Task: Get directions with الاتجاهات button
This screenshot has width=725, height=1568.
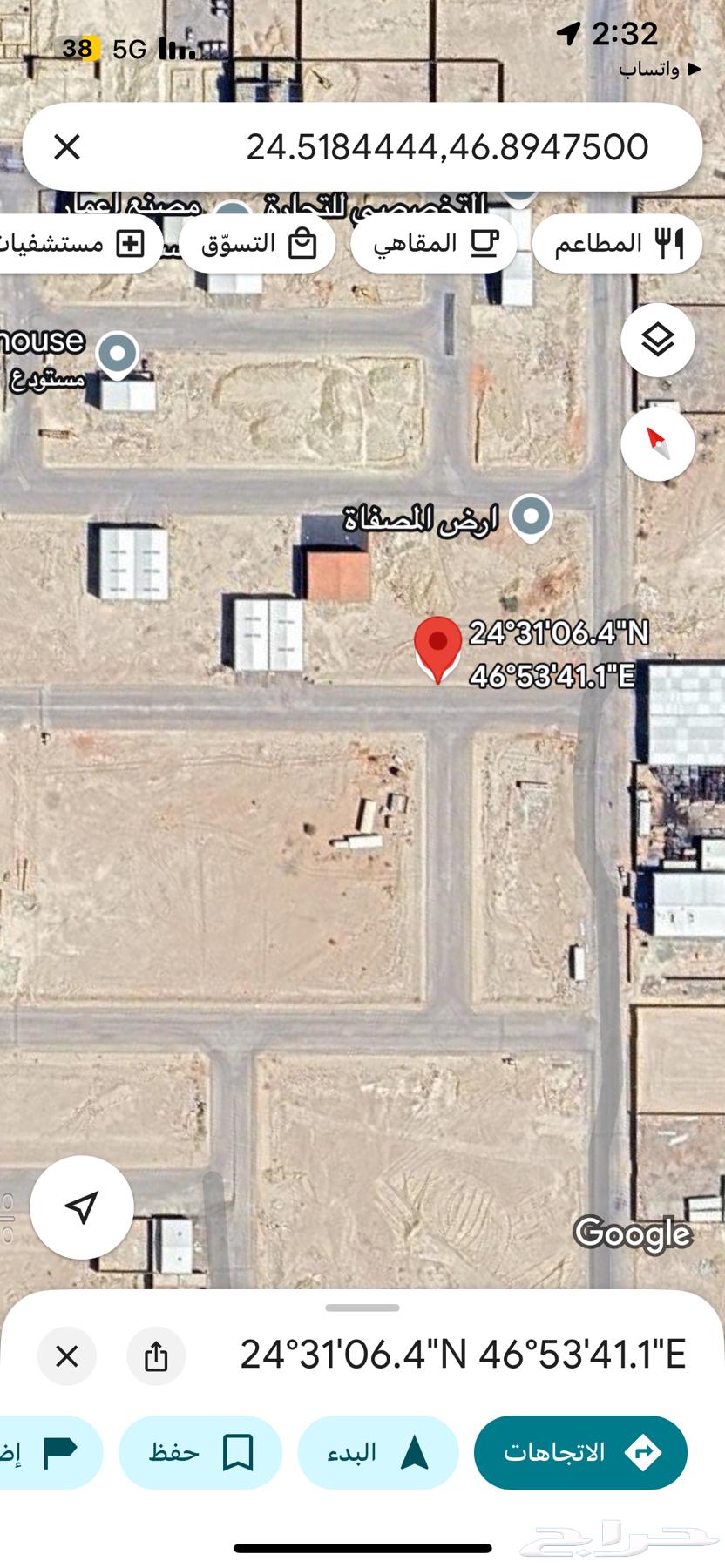Action: tap(580, 1452)
